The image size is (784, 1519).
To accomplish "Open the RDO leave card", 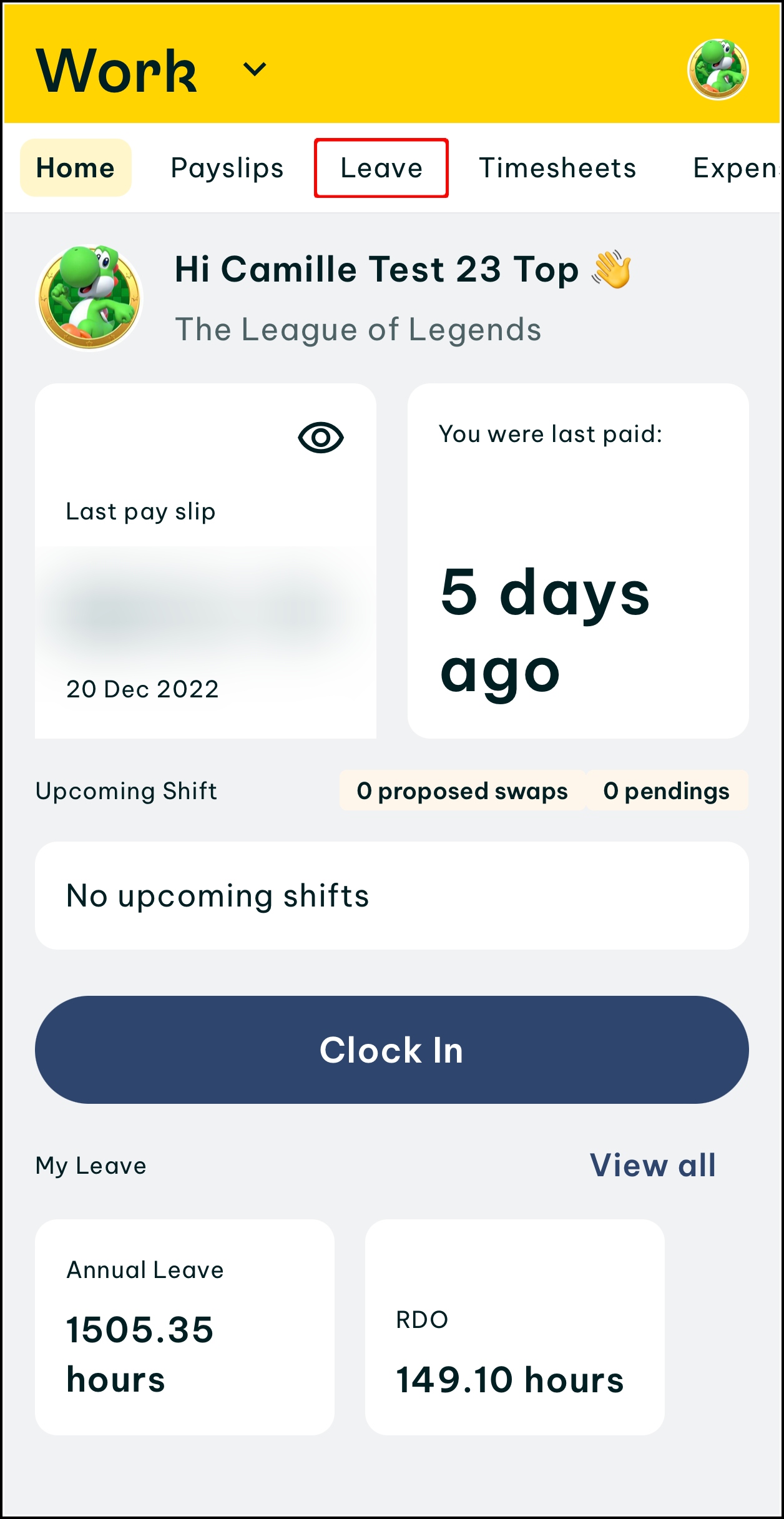I will pyautogui.click(x=514, y=1326).
